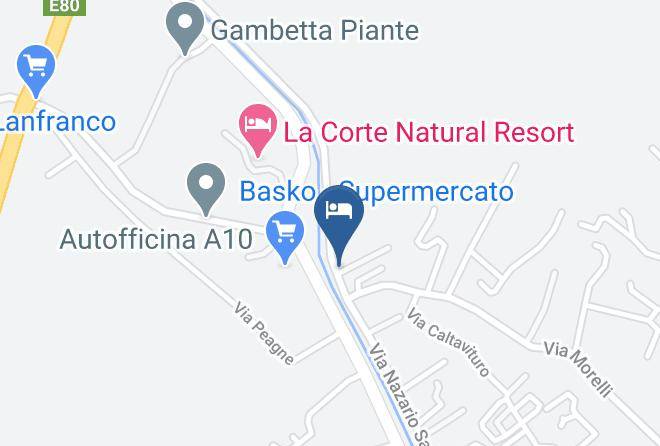Screen dimensions: 660x446
Task: Open the Gambetta Piante map pin
Action: (185, 28)
